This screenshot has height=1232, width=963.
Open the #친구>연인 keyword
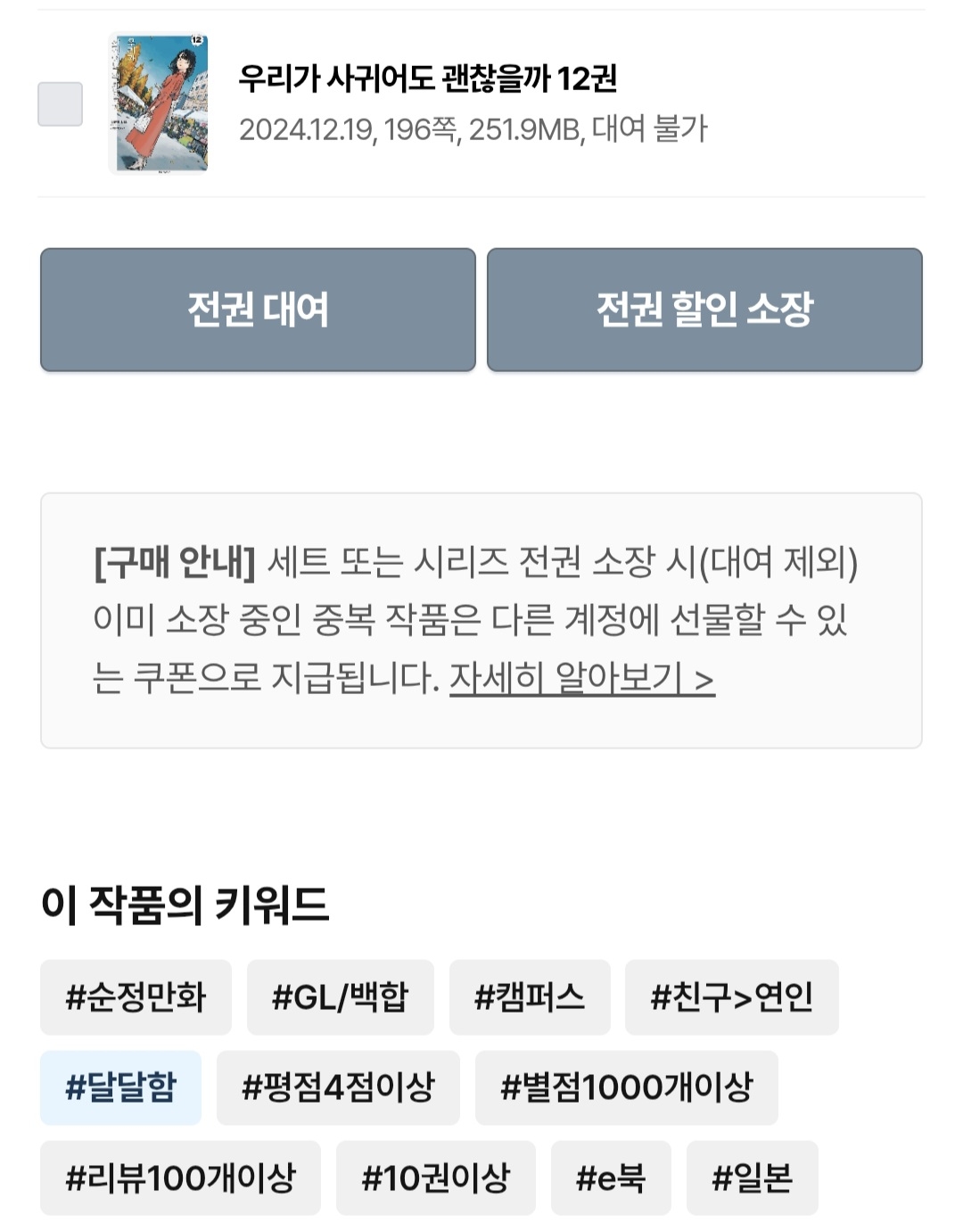pos(731,997)
